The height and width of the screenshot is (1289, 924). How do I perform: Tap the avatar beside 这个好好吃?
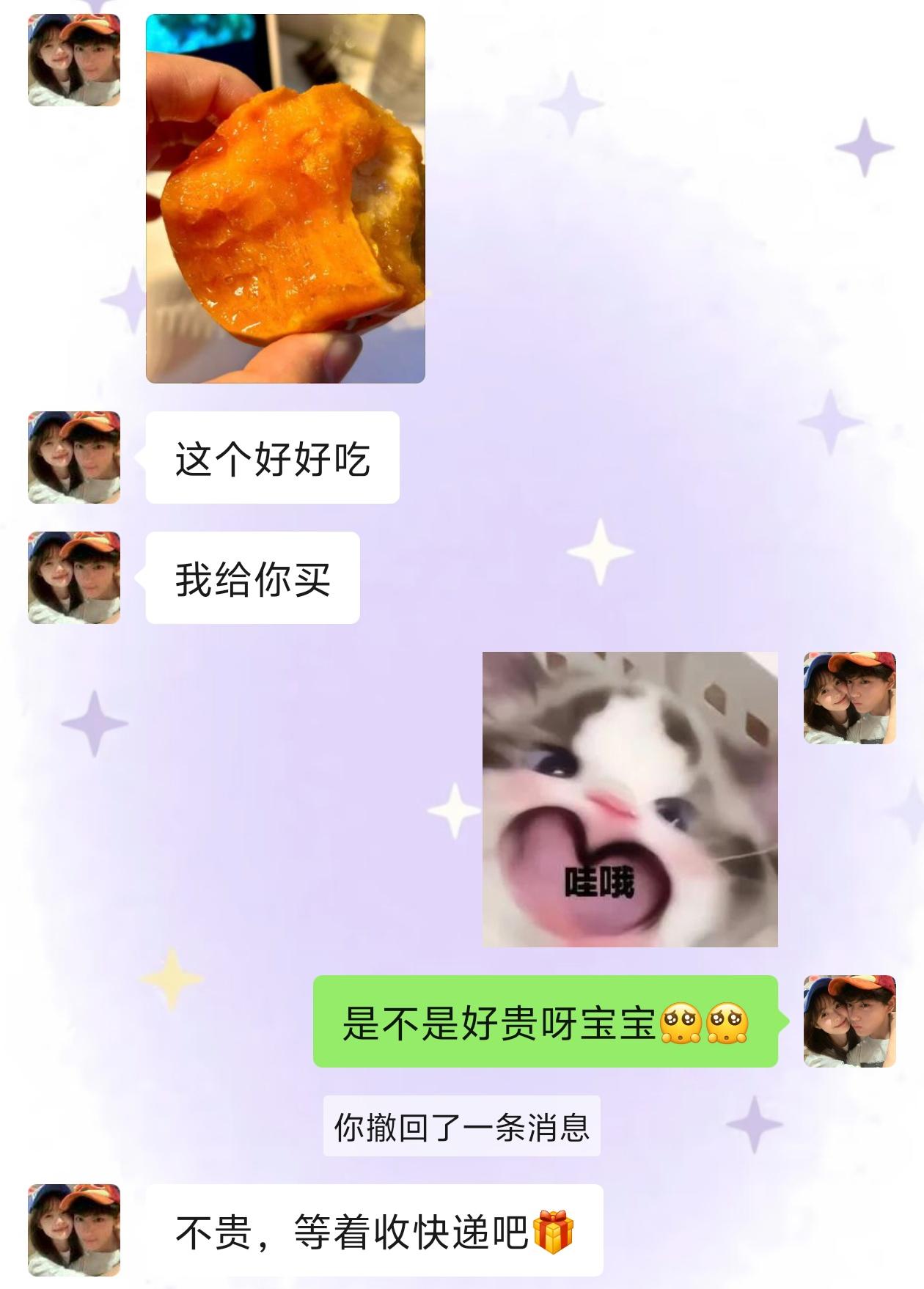(74, 458)
